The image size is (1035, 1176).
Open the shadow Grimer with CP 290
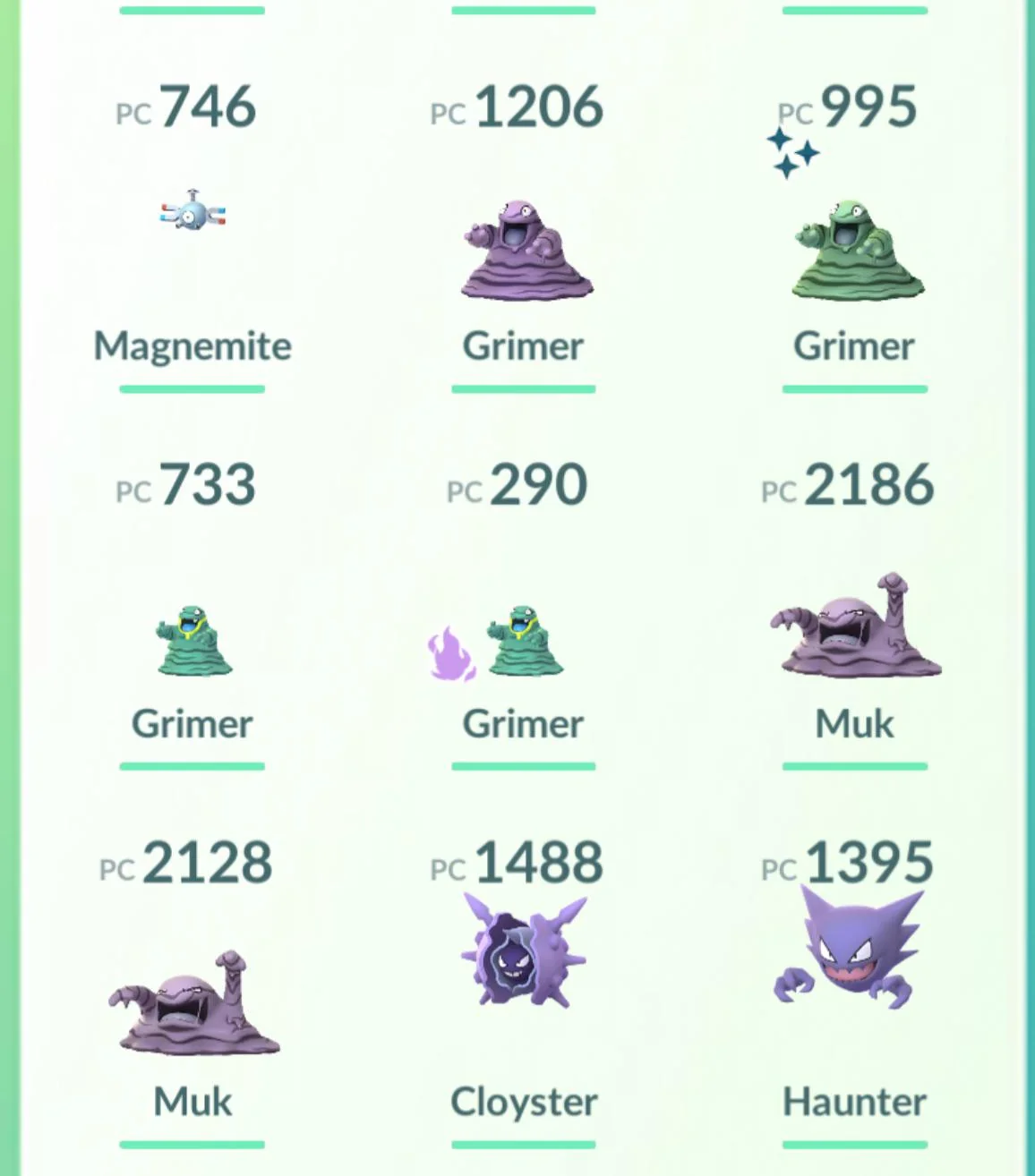525,640
